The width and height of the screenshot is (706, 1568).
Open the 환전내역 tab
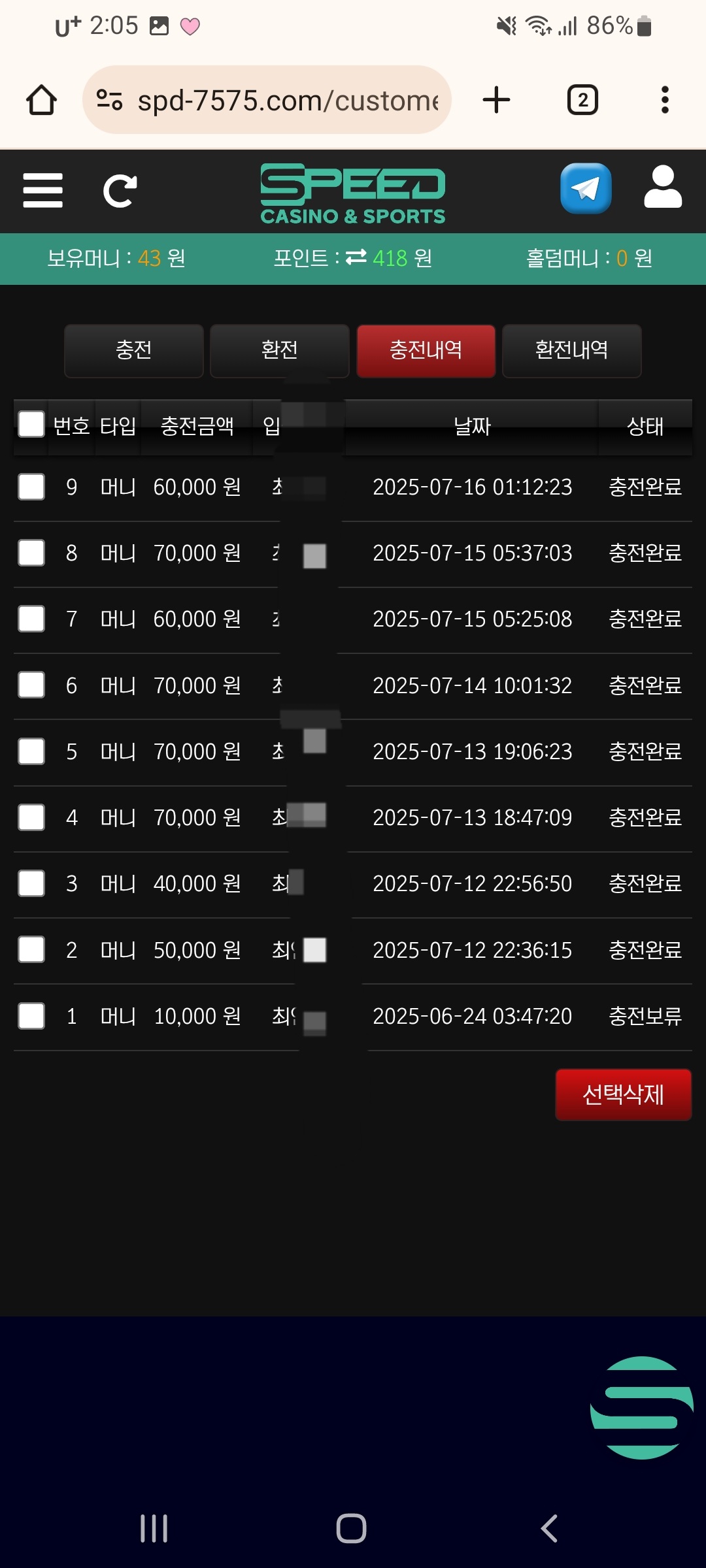pos(571,351)
